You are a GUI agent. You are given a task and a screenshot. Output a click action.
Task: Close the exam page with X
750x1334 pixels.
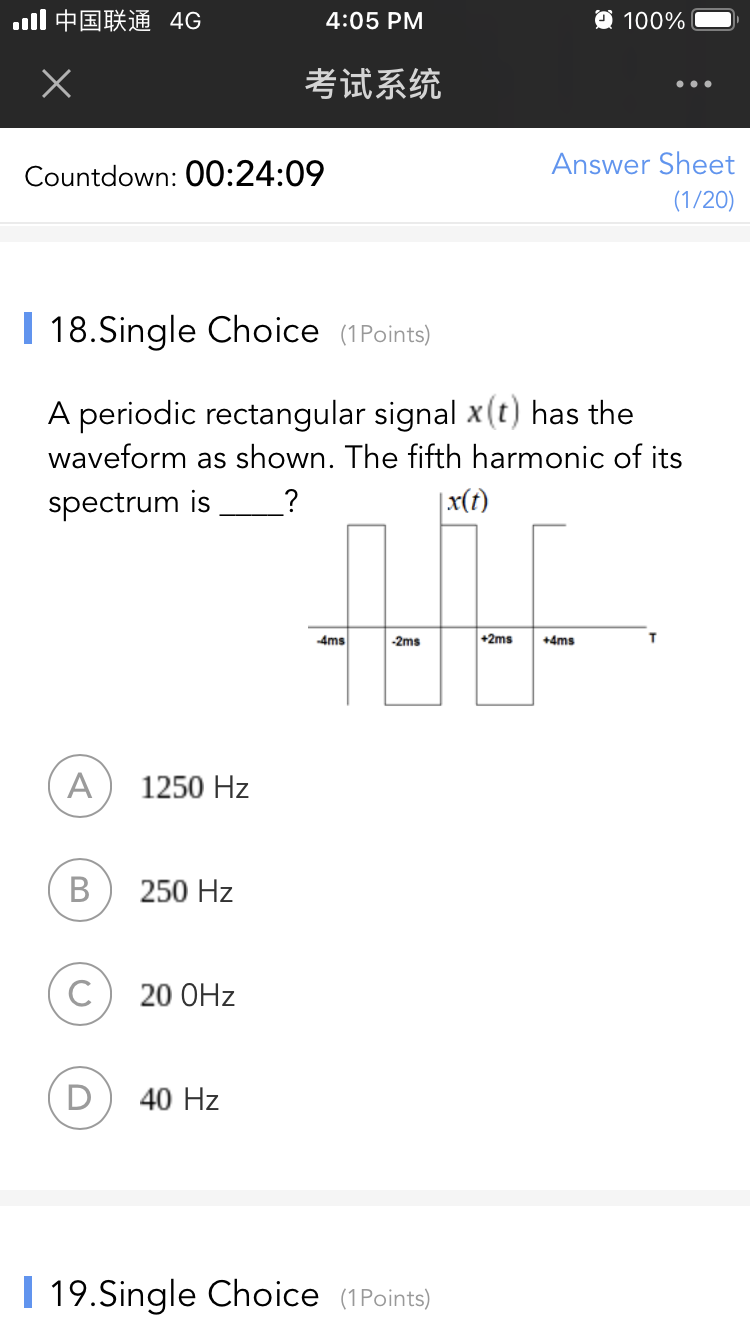tap(56, 85)
